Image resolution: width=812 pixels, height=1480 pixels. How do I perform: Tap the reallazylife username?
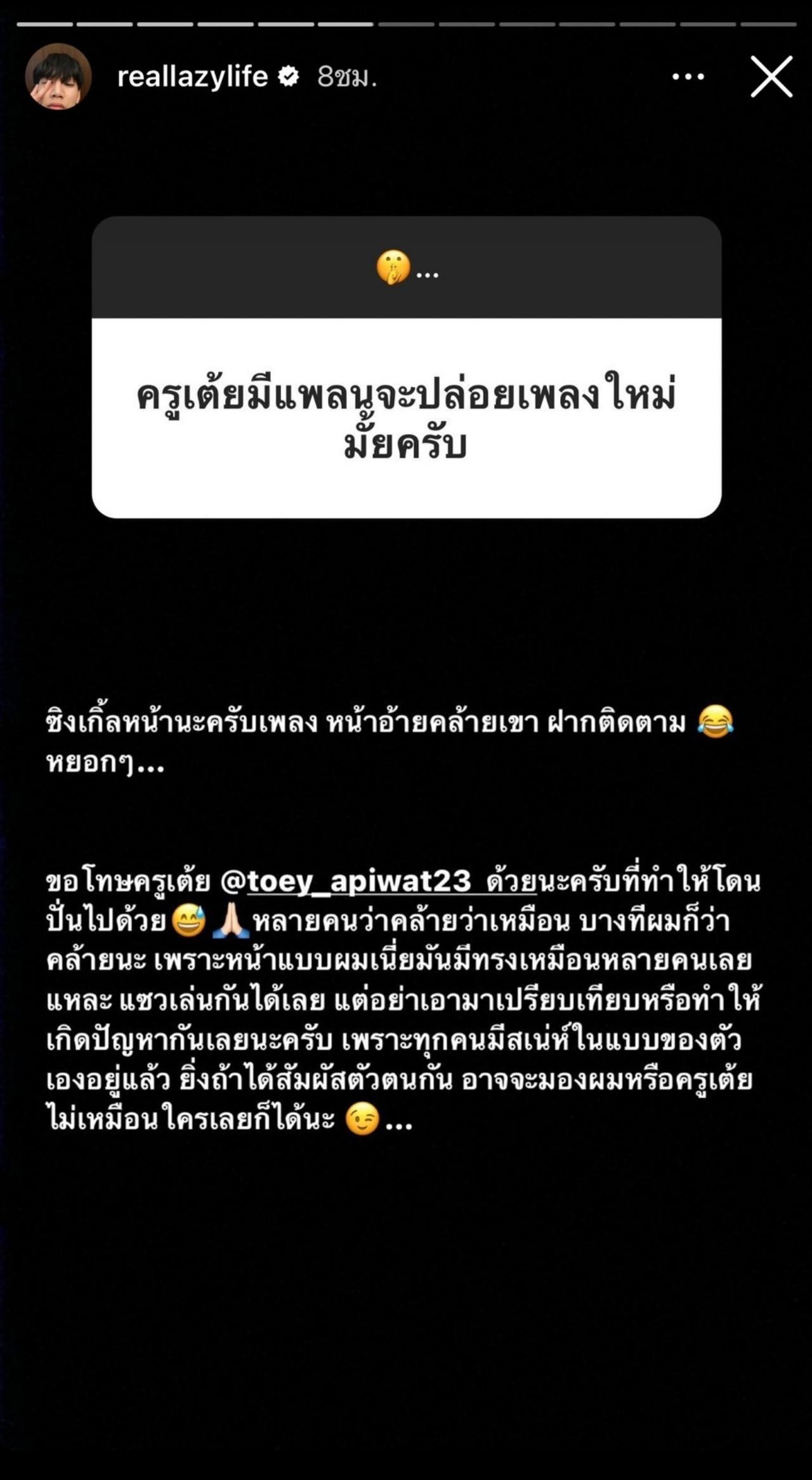point(192,77)
